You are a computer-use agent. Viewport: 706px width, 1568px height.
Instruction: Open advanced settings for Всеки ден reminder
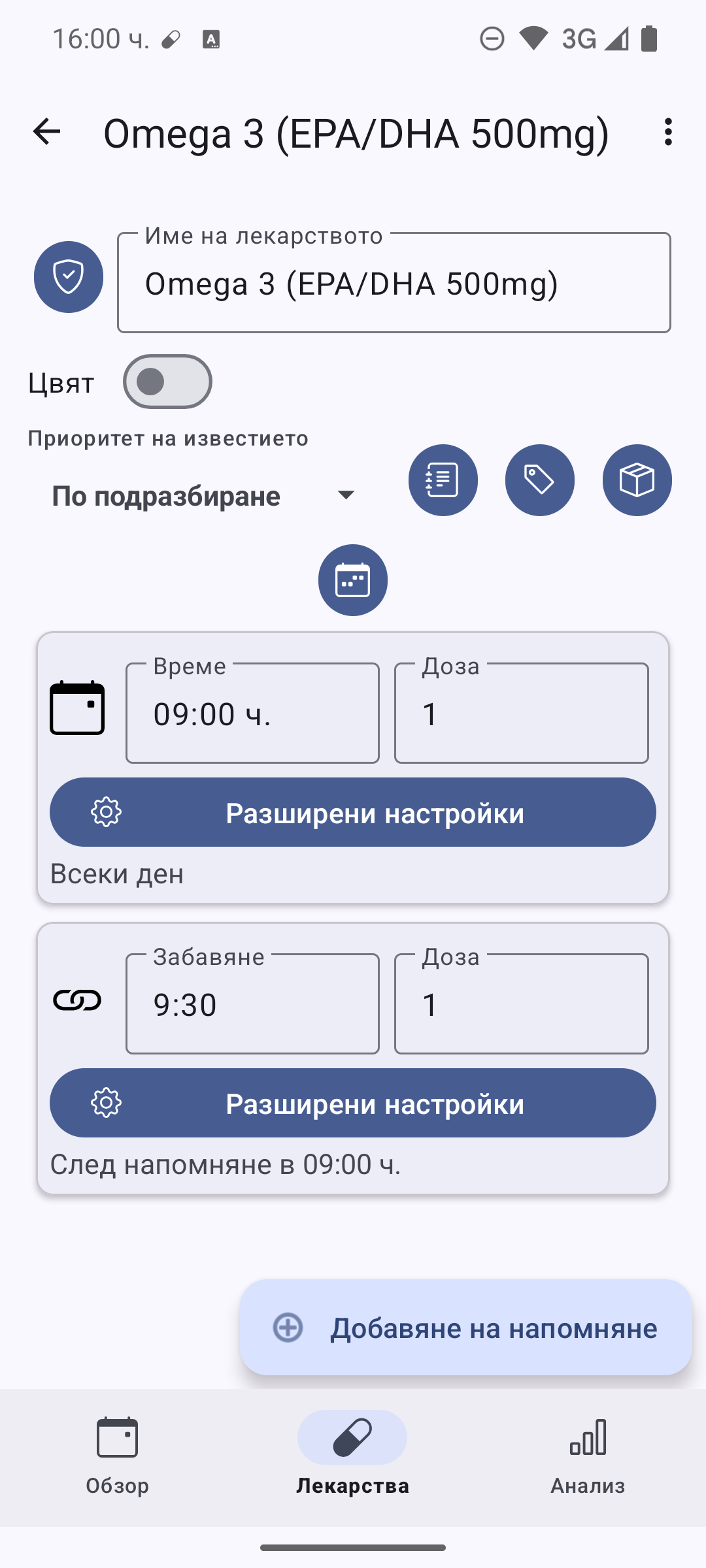point(353,813)
